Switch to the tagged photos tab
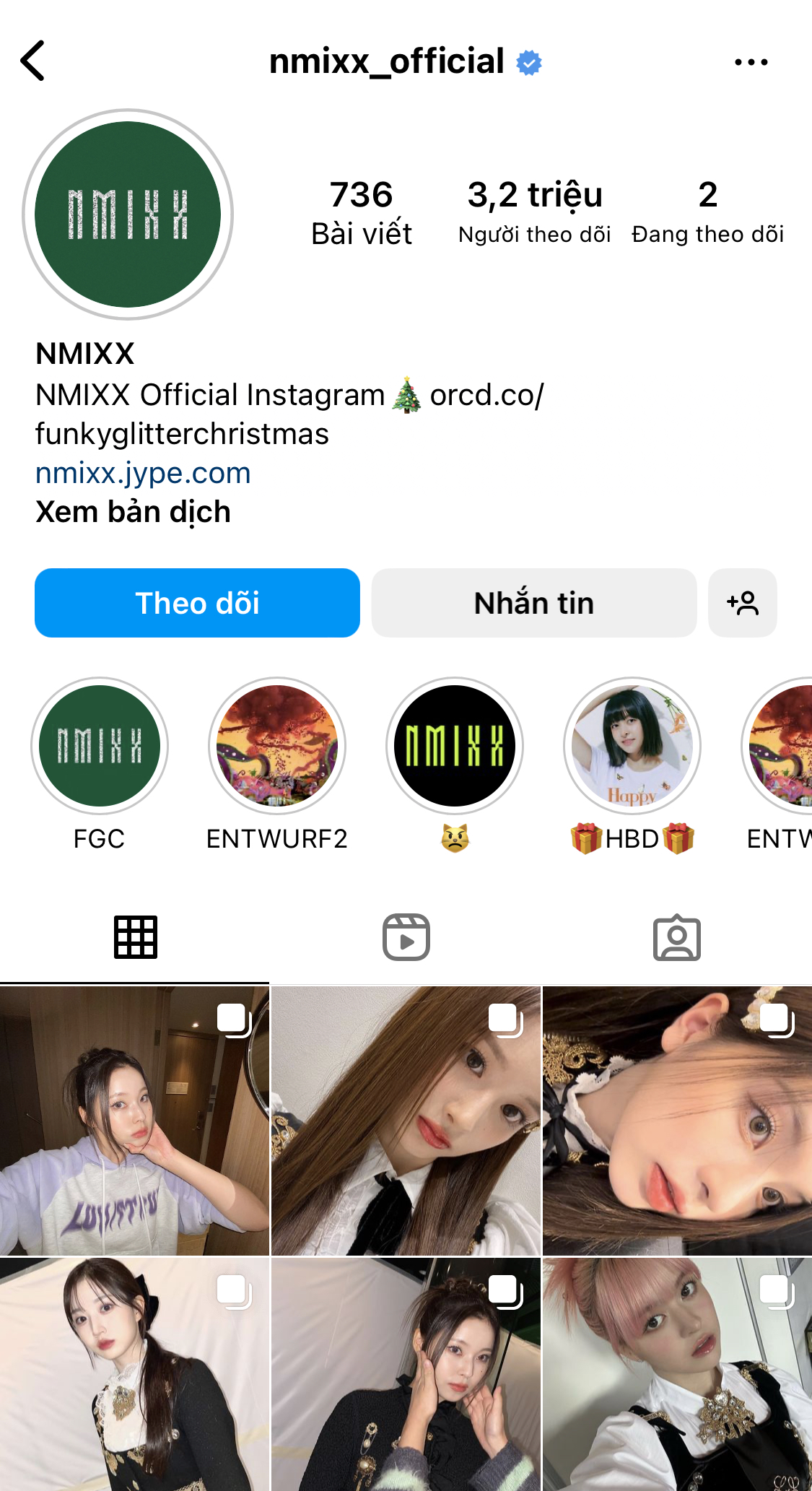This screenshot has width=812, height=1491. tap(677, 937)
